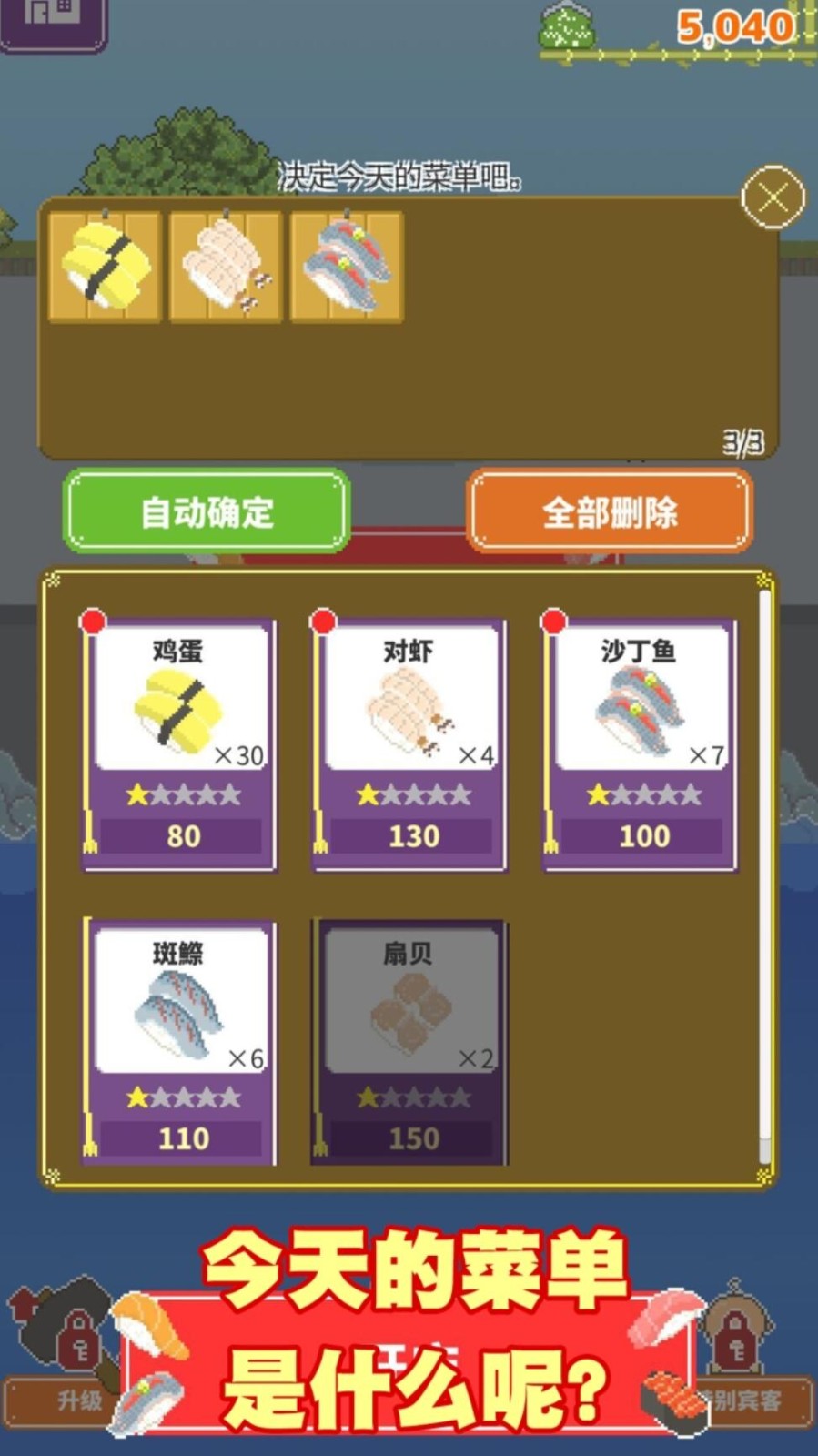Close the menu selection dialog
The width and height of the screenshot is (818, 1456).
coord(773,197)
